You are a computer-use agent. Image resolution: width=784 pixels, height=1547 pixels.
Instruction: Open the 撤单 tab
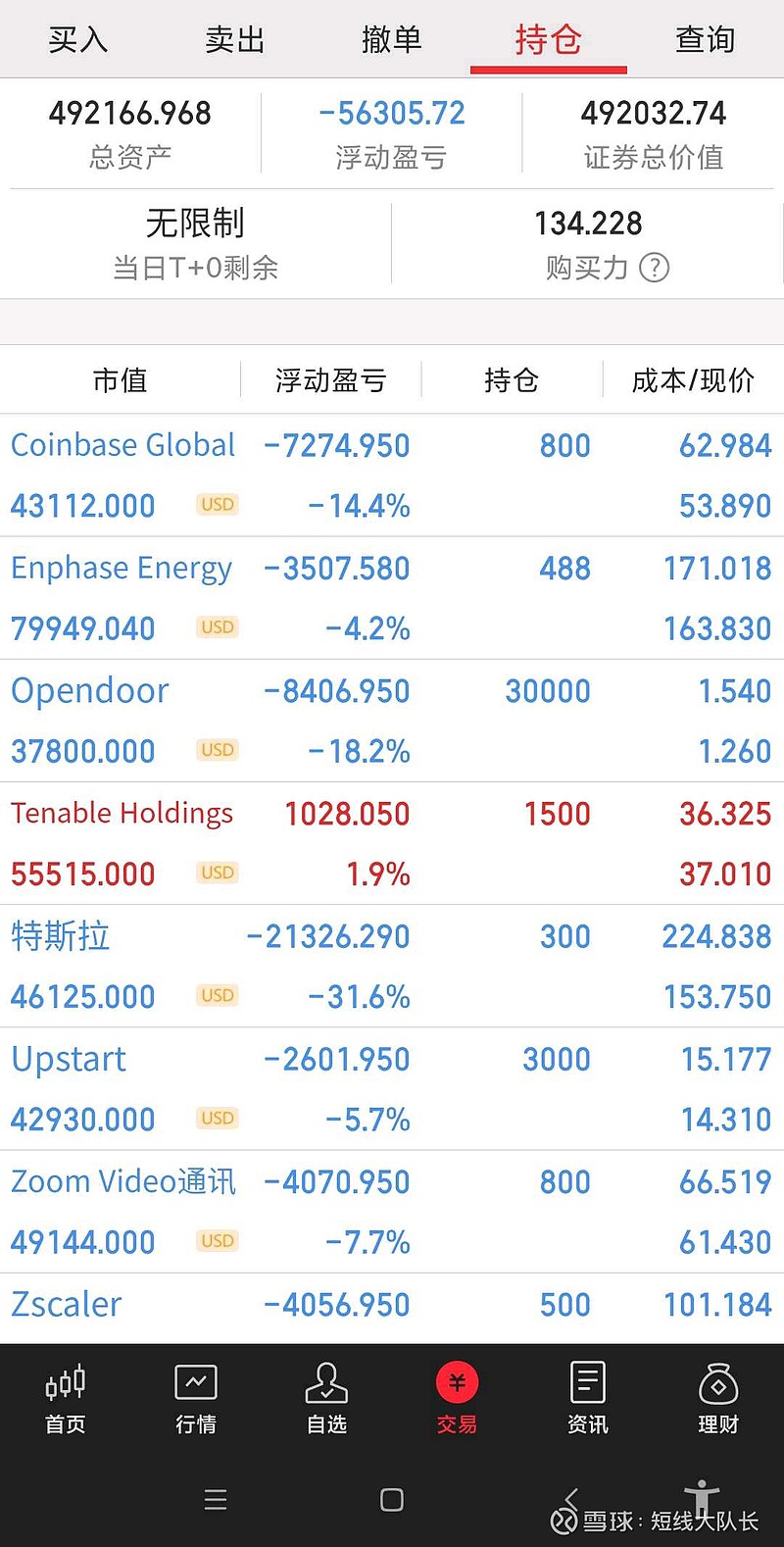[x=392, y=40]
